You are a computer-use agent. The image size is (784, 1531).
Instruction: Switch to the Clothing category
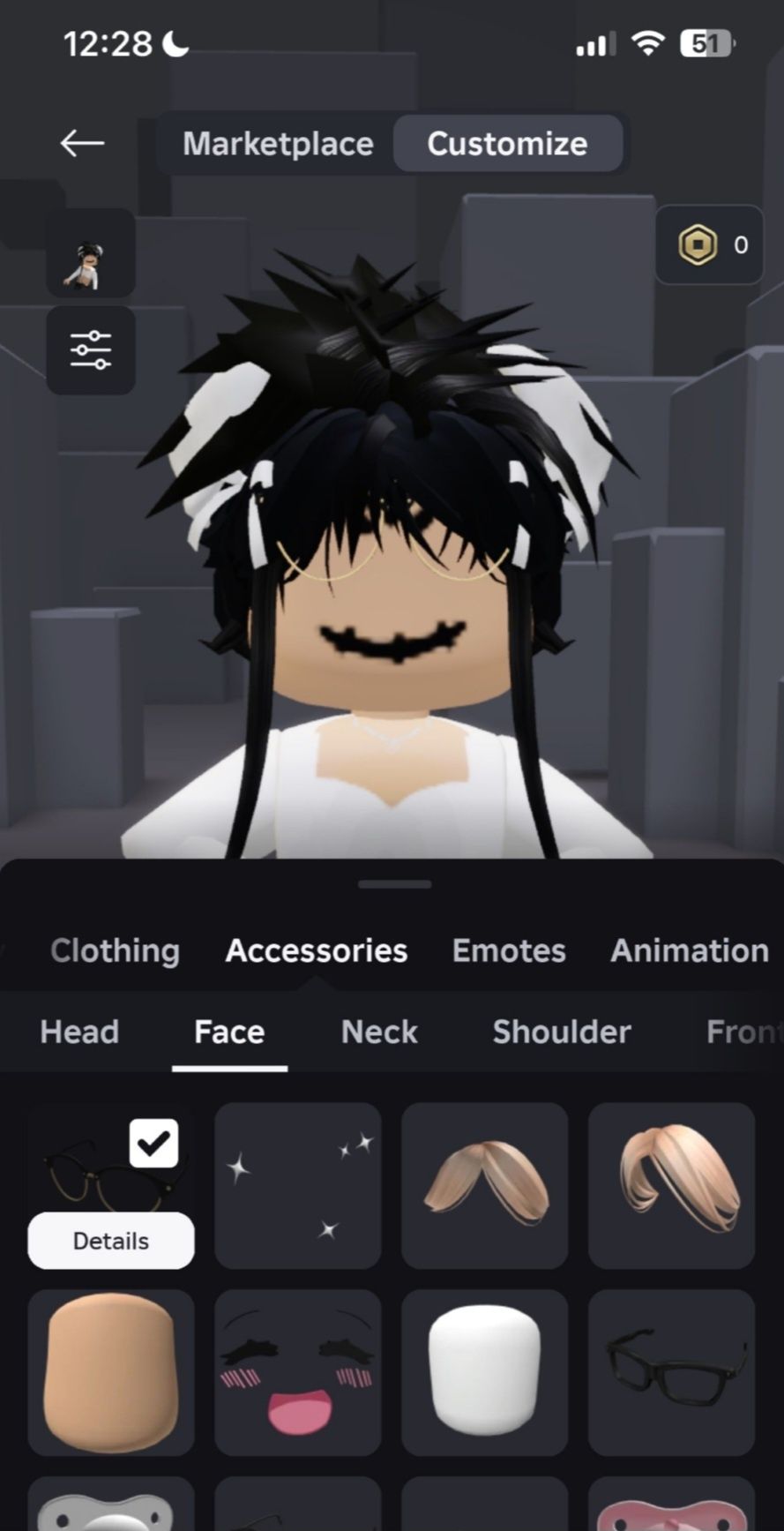click(x=115, y=951)
